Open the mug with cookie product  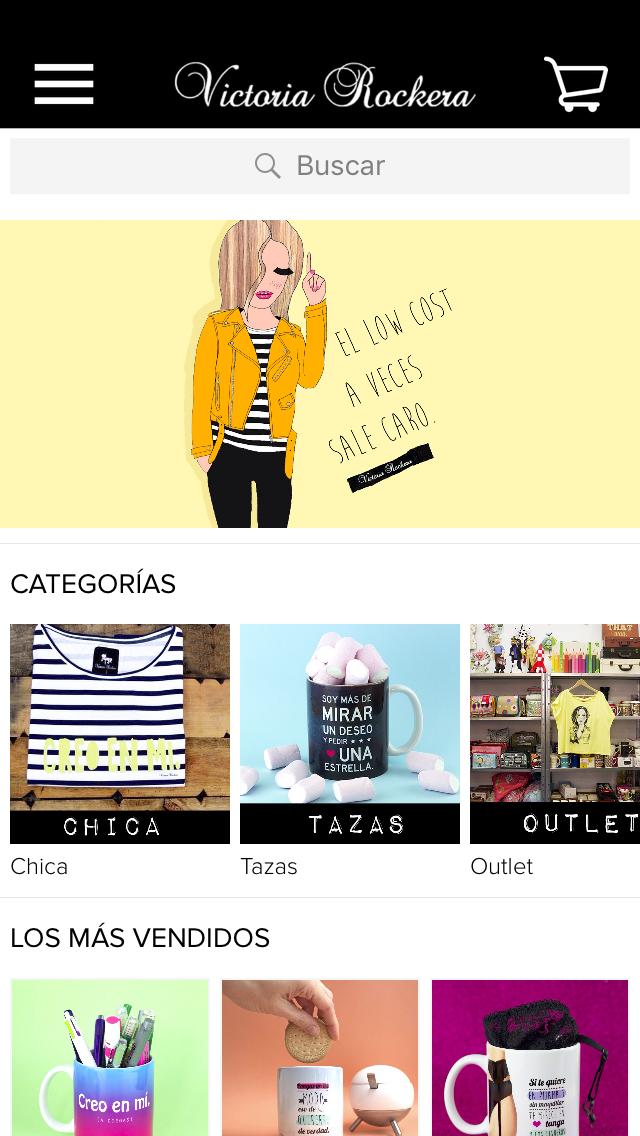tap(320, 1058)
